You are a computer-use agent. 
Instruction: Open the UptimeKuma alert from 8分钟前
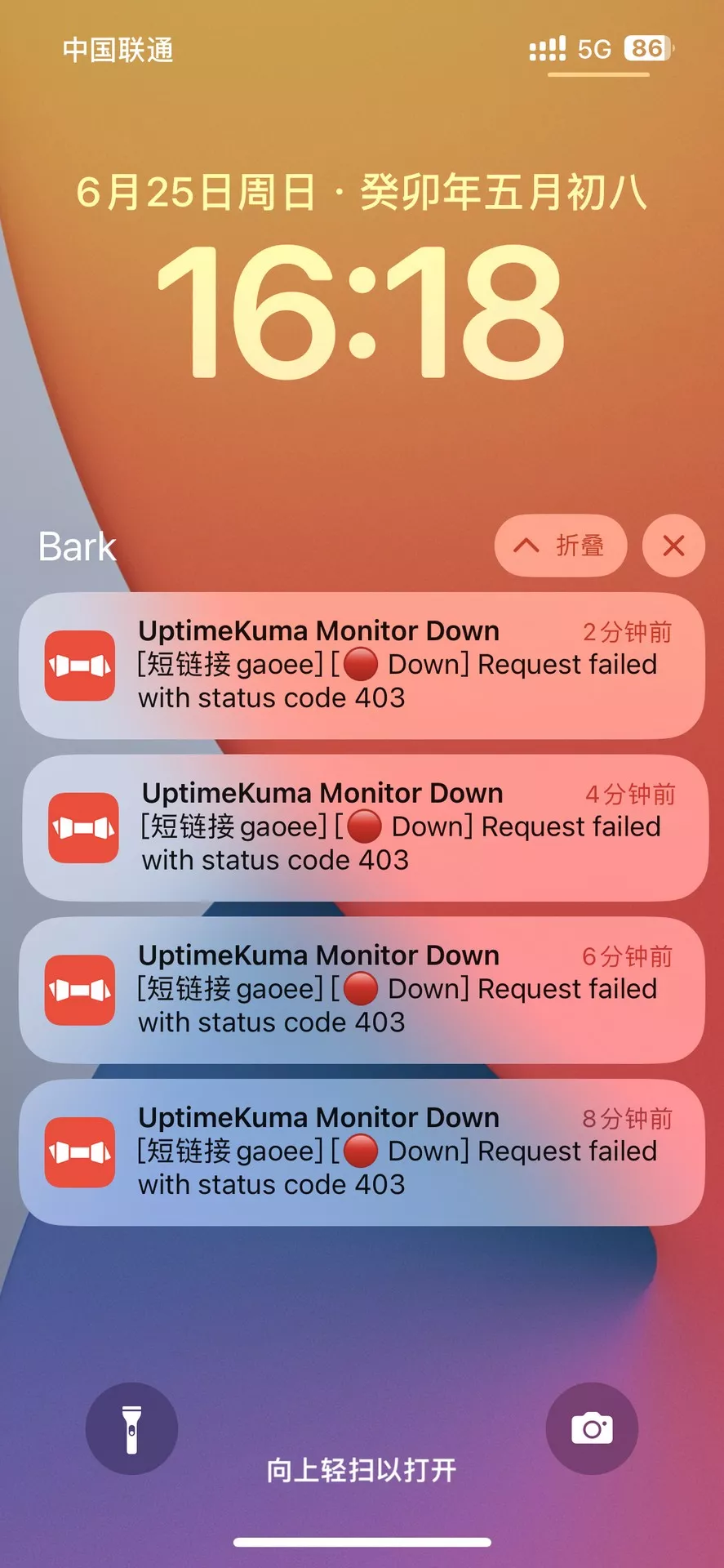pyautogui.click(x=362, y=1151)
